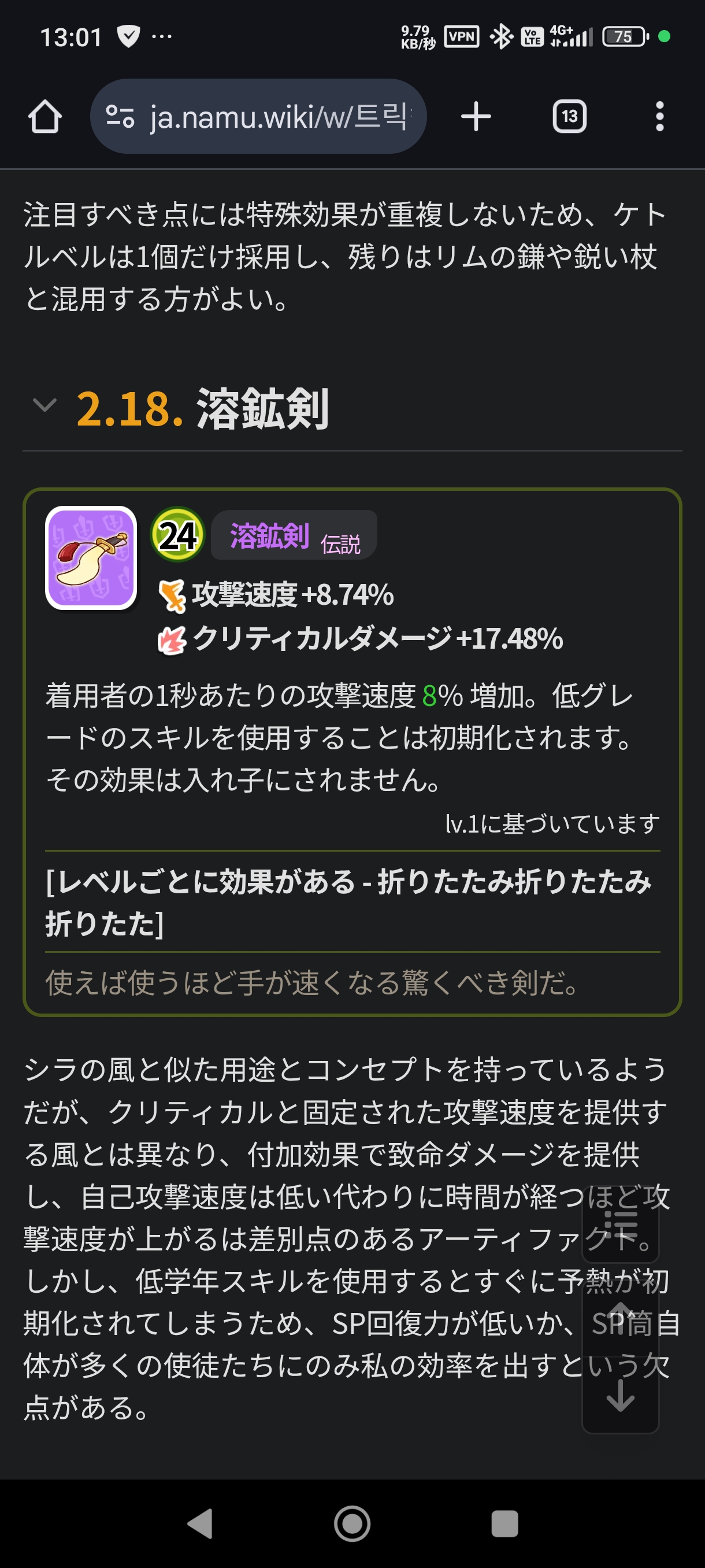Tap the ja.namu.wiki address bar
705x1568 pixels.
coord(277,116)
